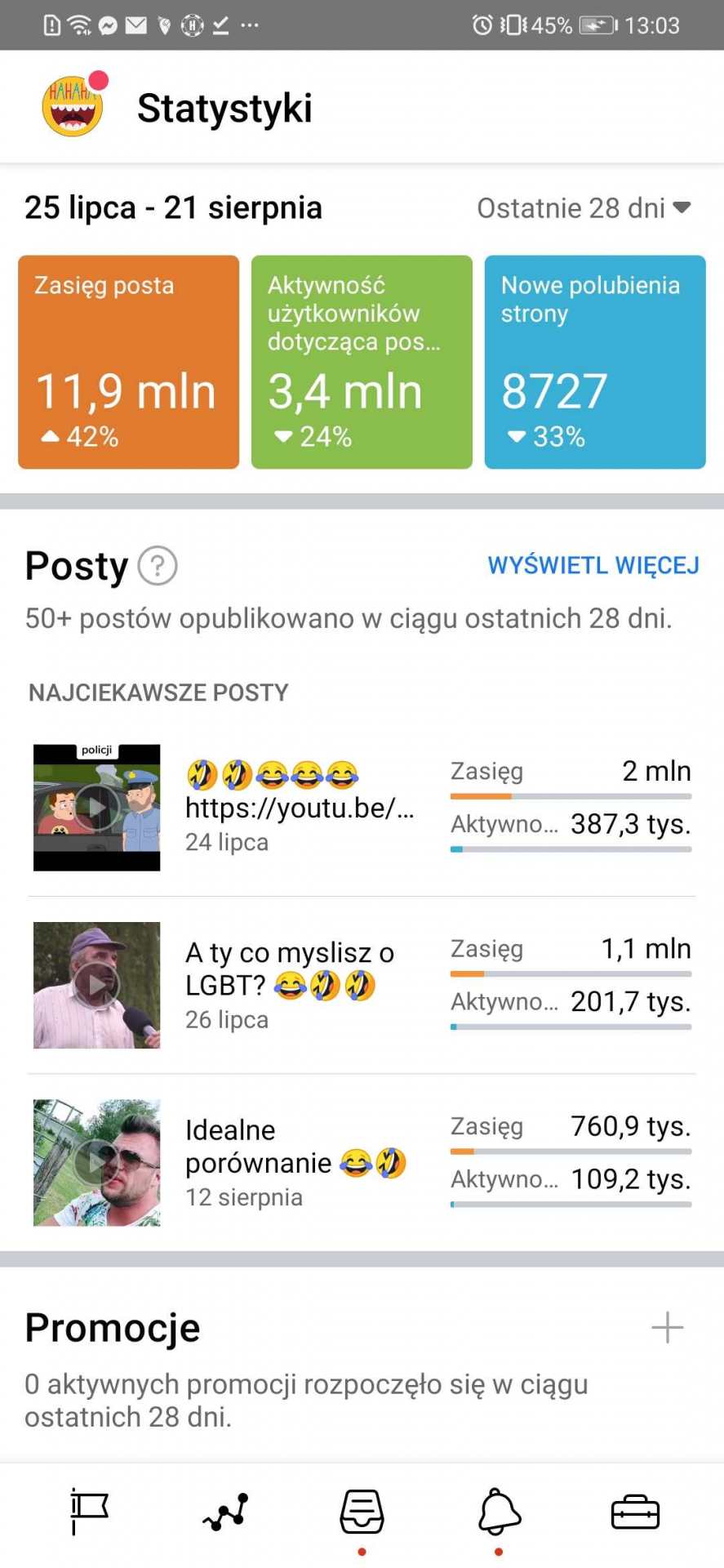Show help for the Posty section
Image resolution: width=724 pixels, height=1568 pixels.
pyautogui.click(x=158, y=566)
